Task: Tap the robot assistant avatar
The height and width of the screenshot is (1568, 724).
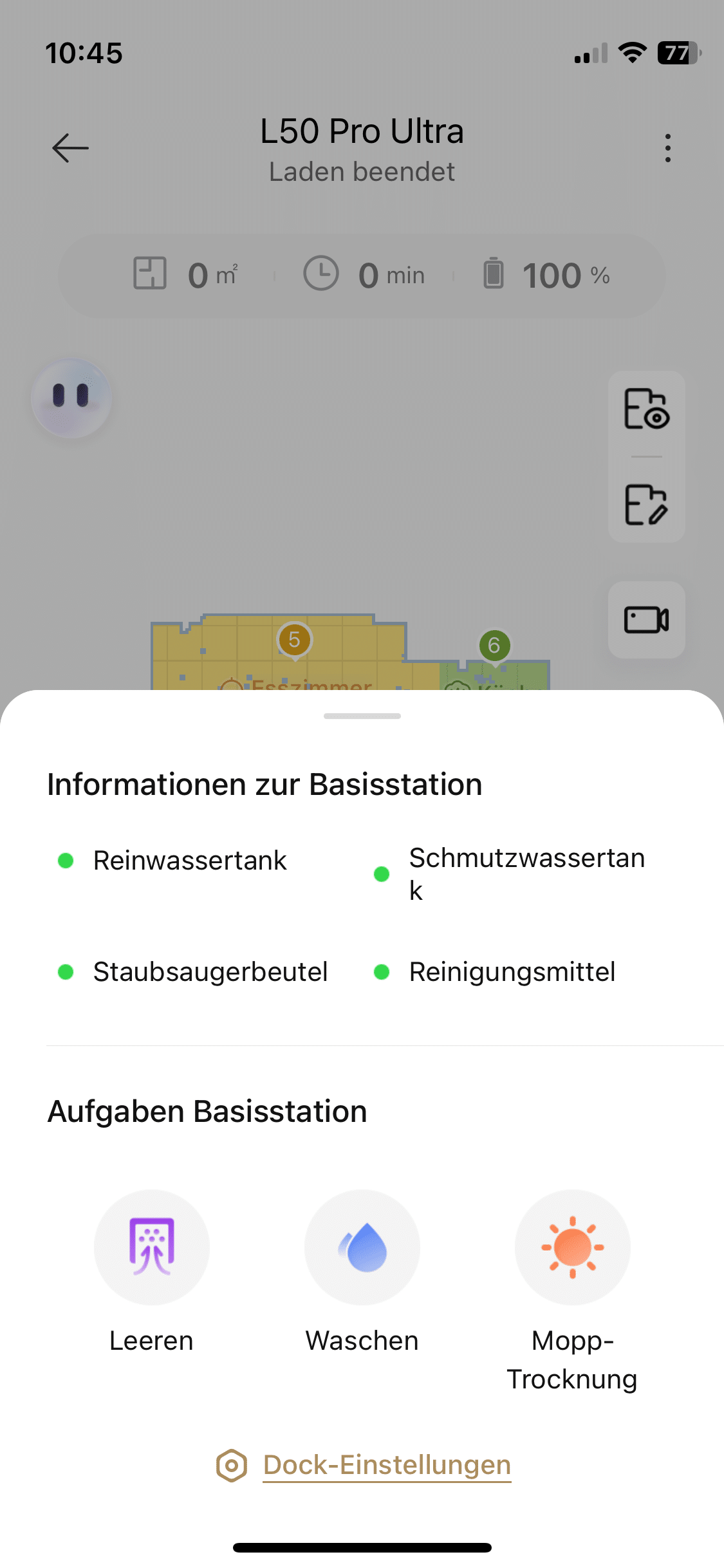Action: (71, 398)
